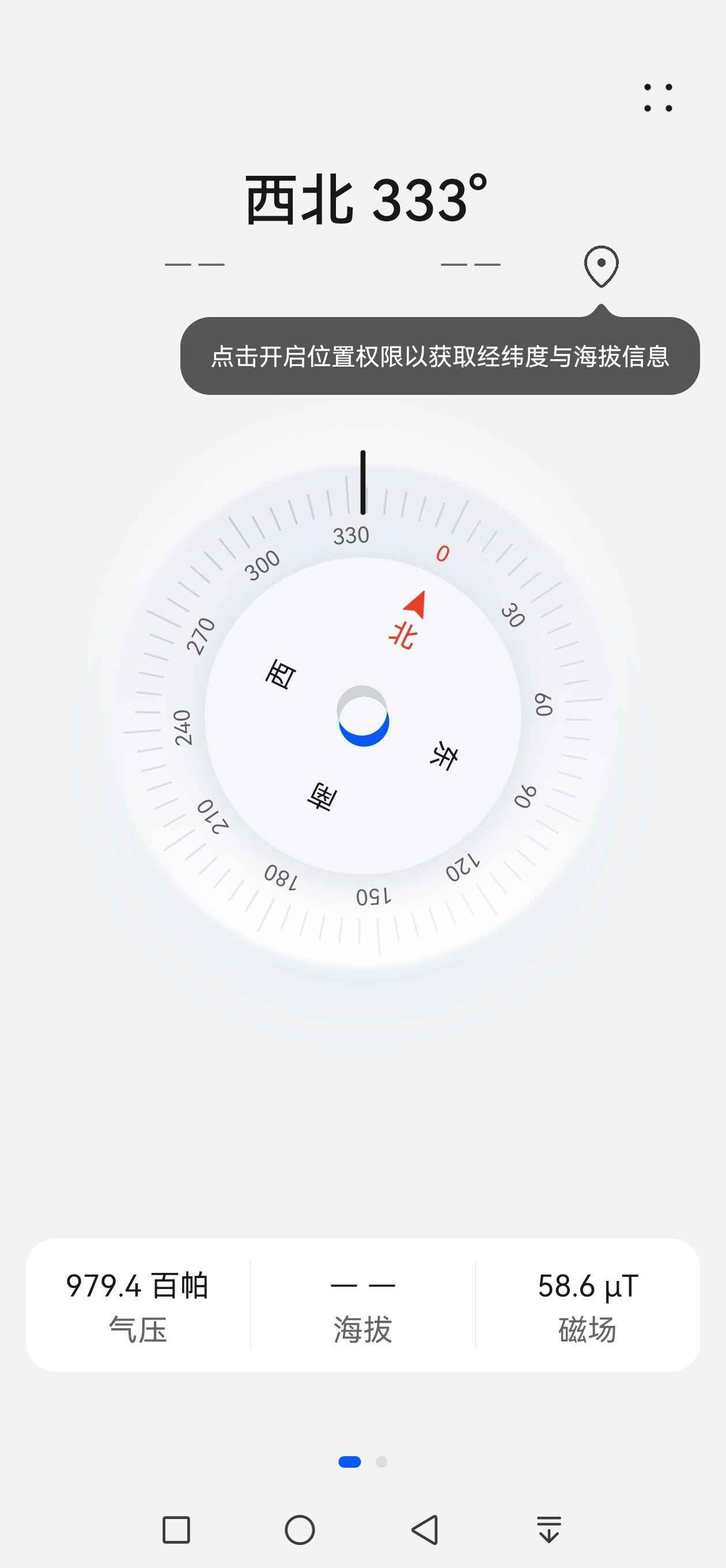Open recent apps with the square button
Image resolution: width=726 pixels, height=1568 pixels.
tap(176, 1529)
